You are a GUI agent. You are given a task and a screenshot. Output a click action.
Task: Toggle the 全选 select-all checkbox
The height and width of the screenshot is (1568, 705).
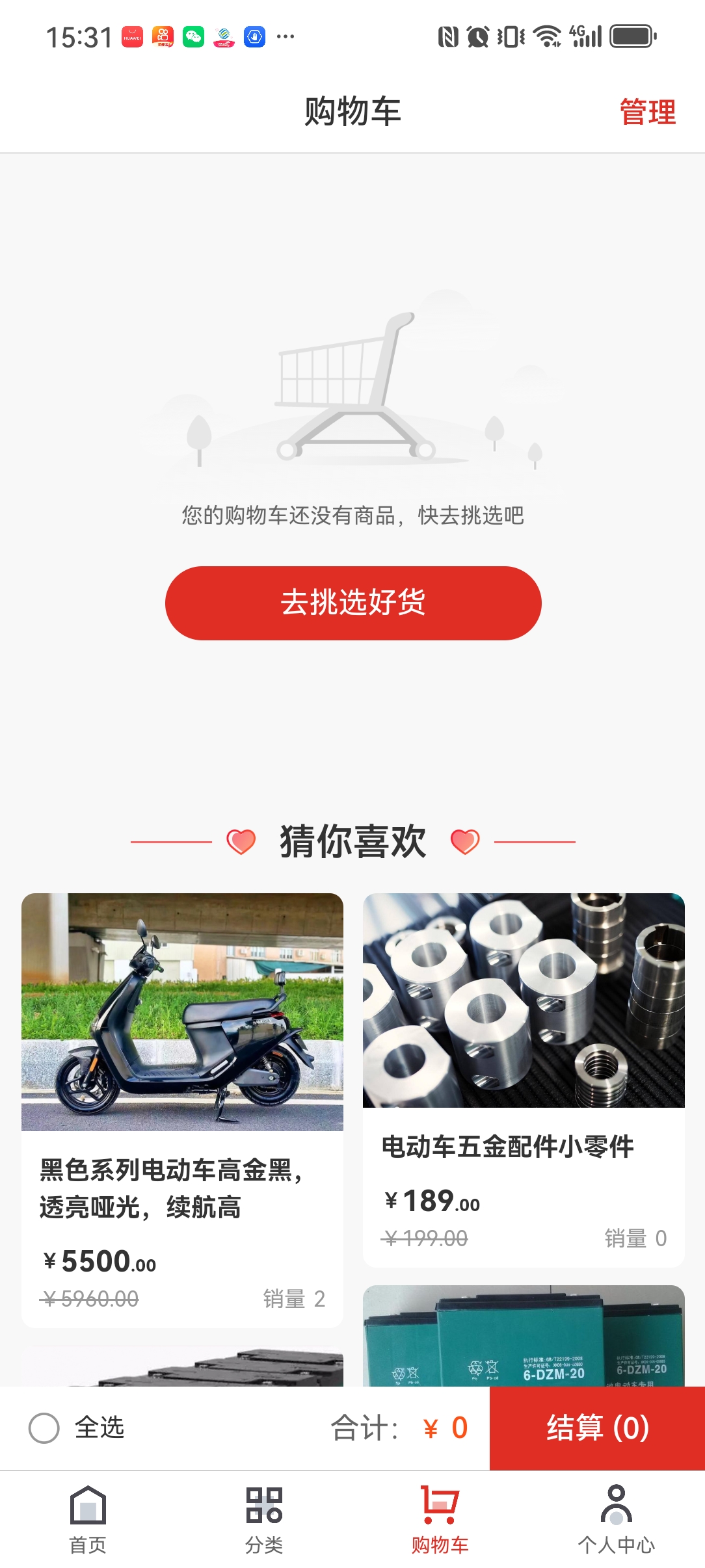click(44, 1428)
